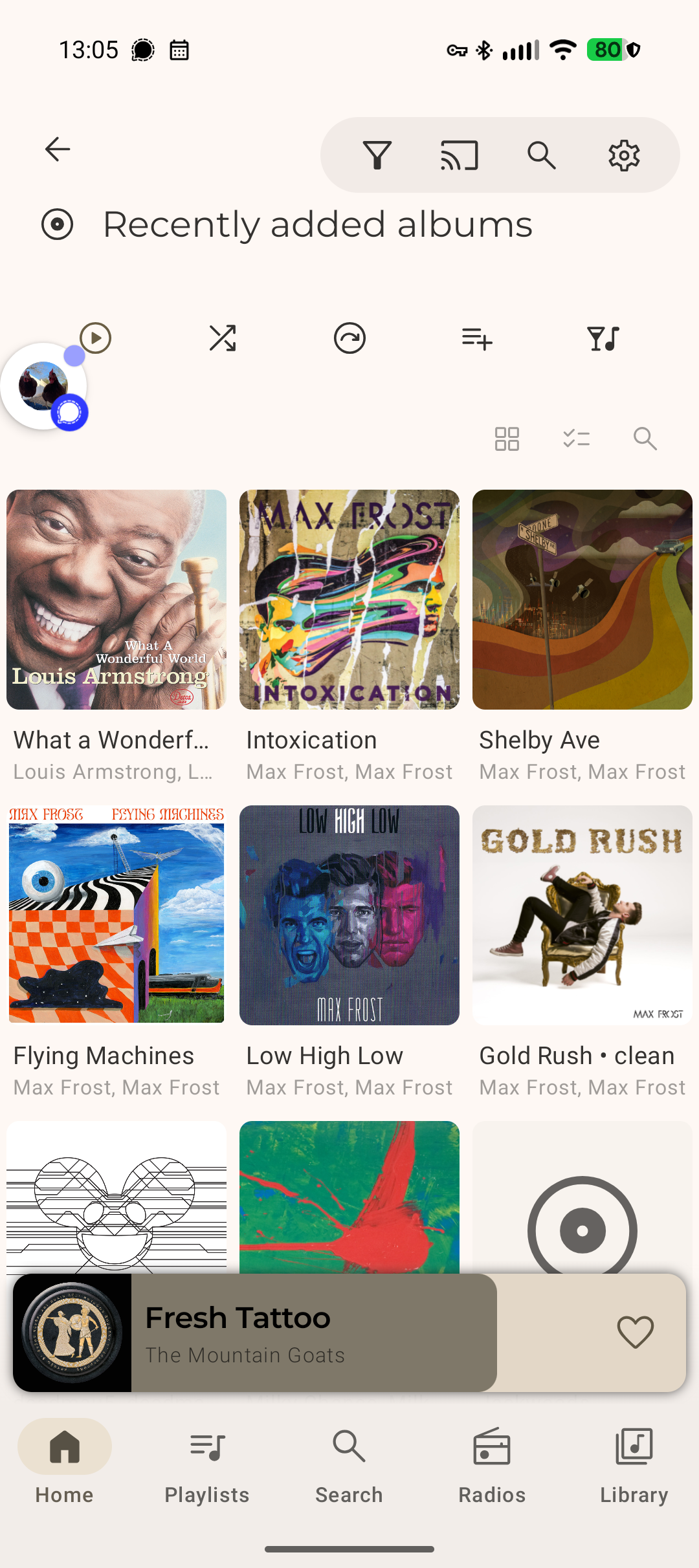Open the Shelby Ave album

point(582,600)
